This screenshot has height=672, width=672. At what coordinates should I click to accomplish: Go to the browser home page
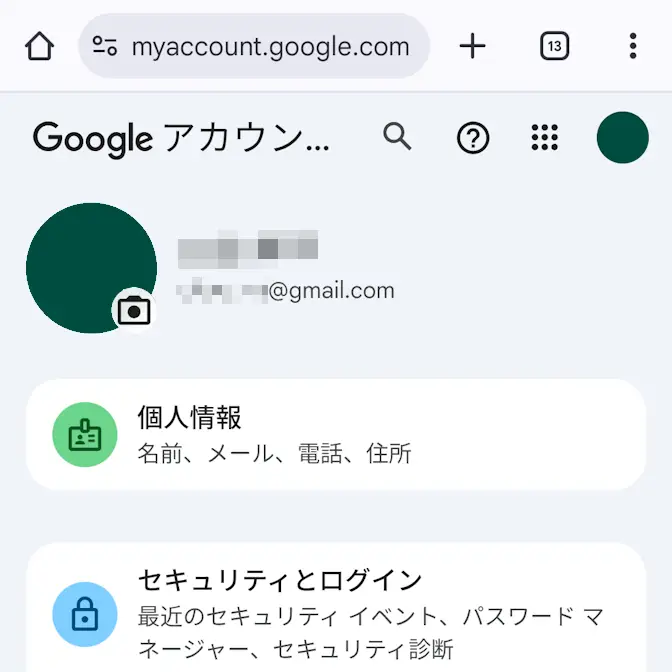click(x=39, y=46)
